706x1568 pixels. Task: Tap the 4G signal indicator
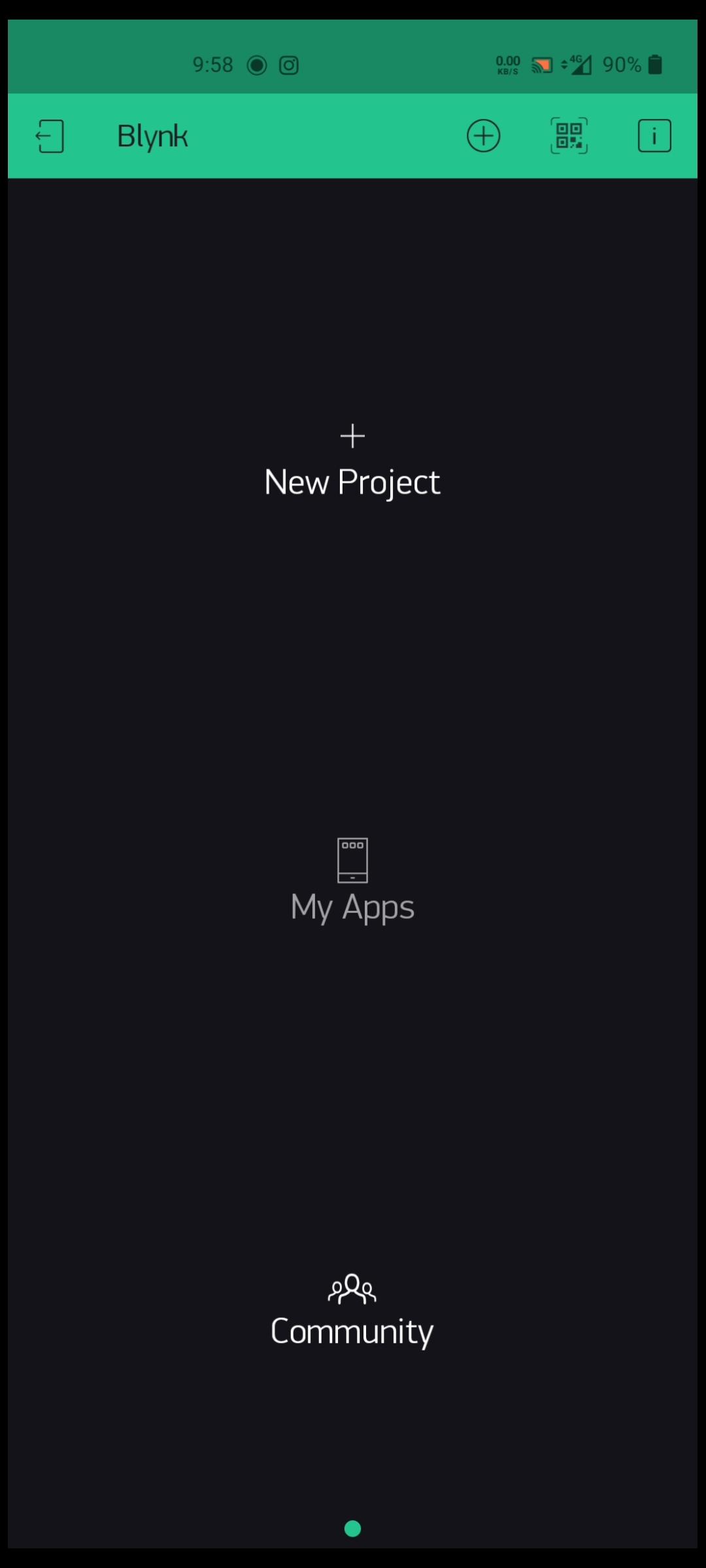pos(580,64)
